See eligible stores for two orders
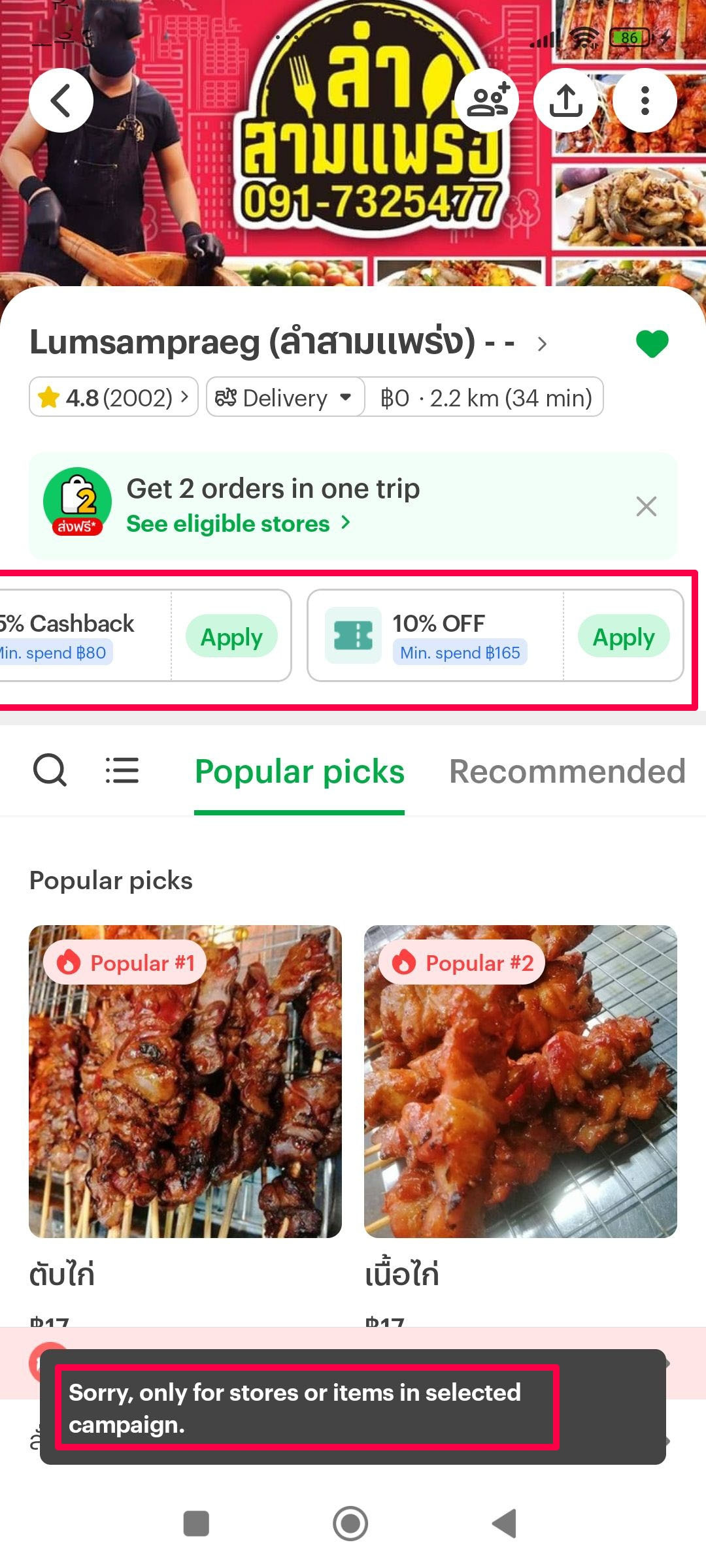The width and height of the screenshot is (706, 1568). click(x=238, y=524)
